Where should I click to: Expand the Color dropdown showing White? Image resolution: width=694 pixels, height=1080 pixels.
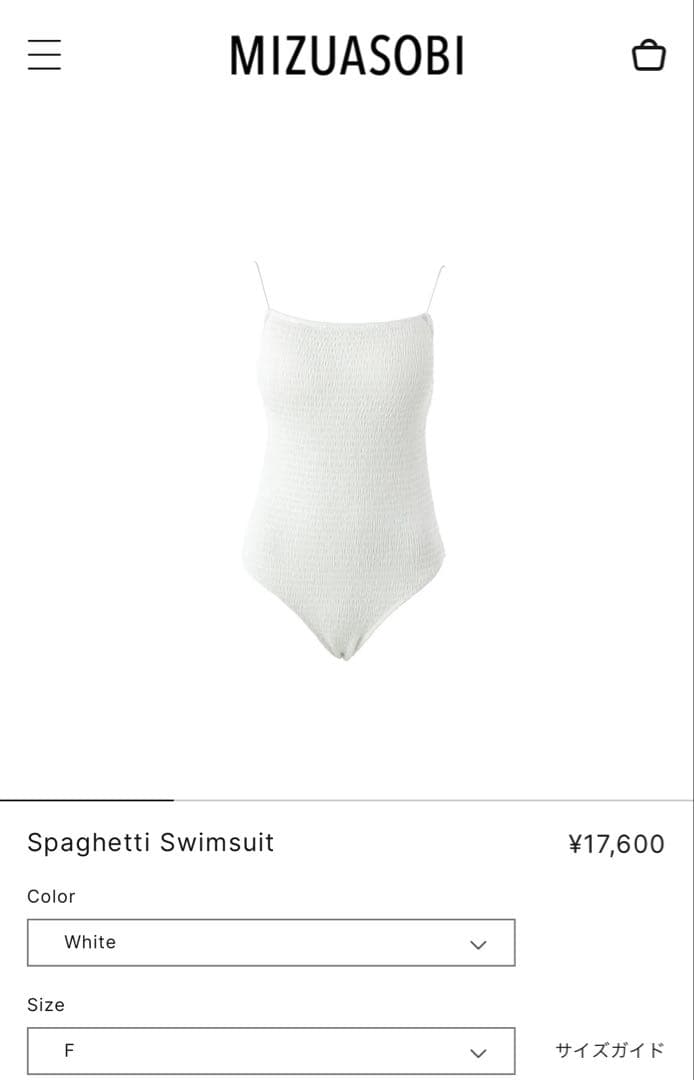tap(271, 943)
